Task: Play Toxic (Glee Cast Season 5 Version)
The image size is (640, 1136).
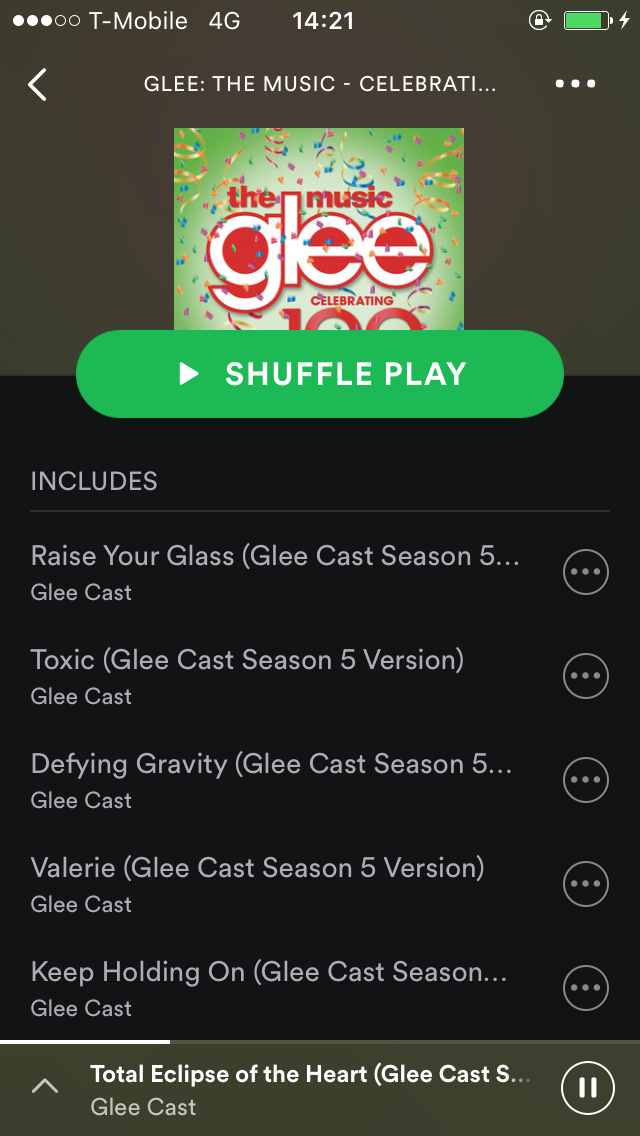Action: pos(247,676)
